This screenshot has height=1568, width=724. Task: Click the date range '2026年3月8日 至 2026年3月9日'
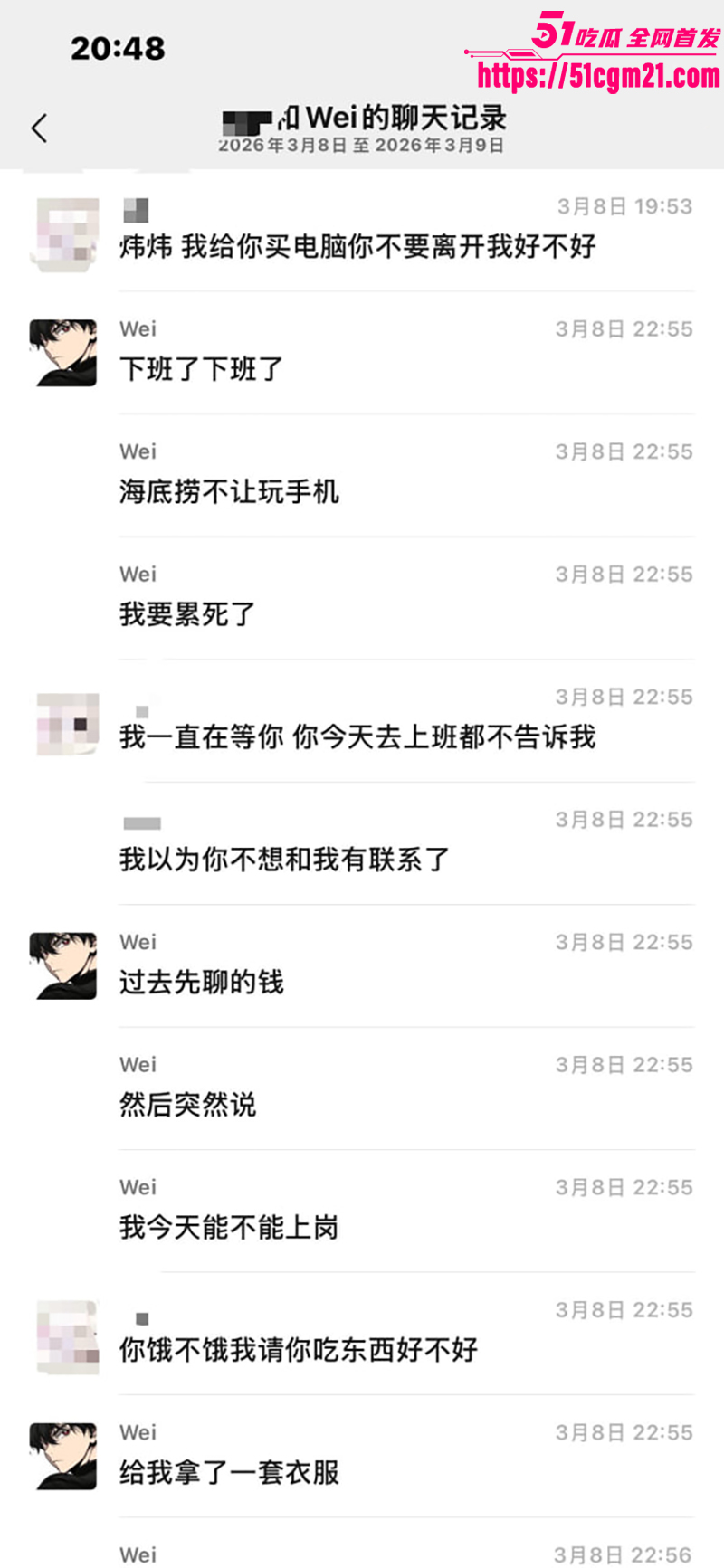[362, 145]
